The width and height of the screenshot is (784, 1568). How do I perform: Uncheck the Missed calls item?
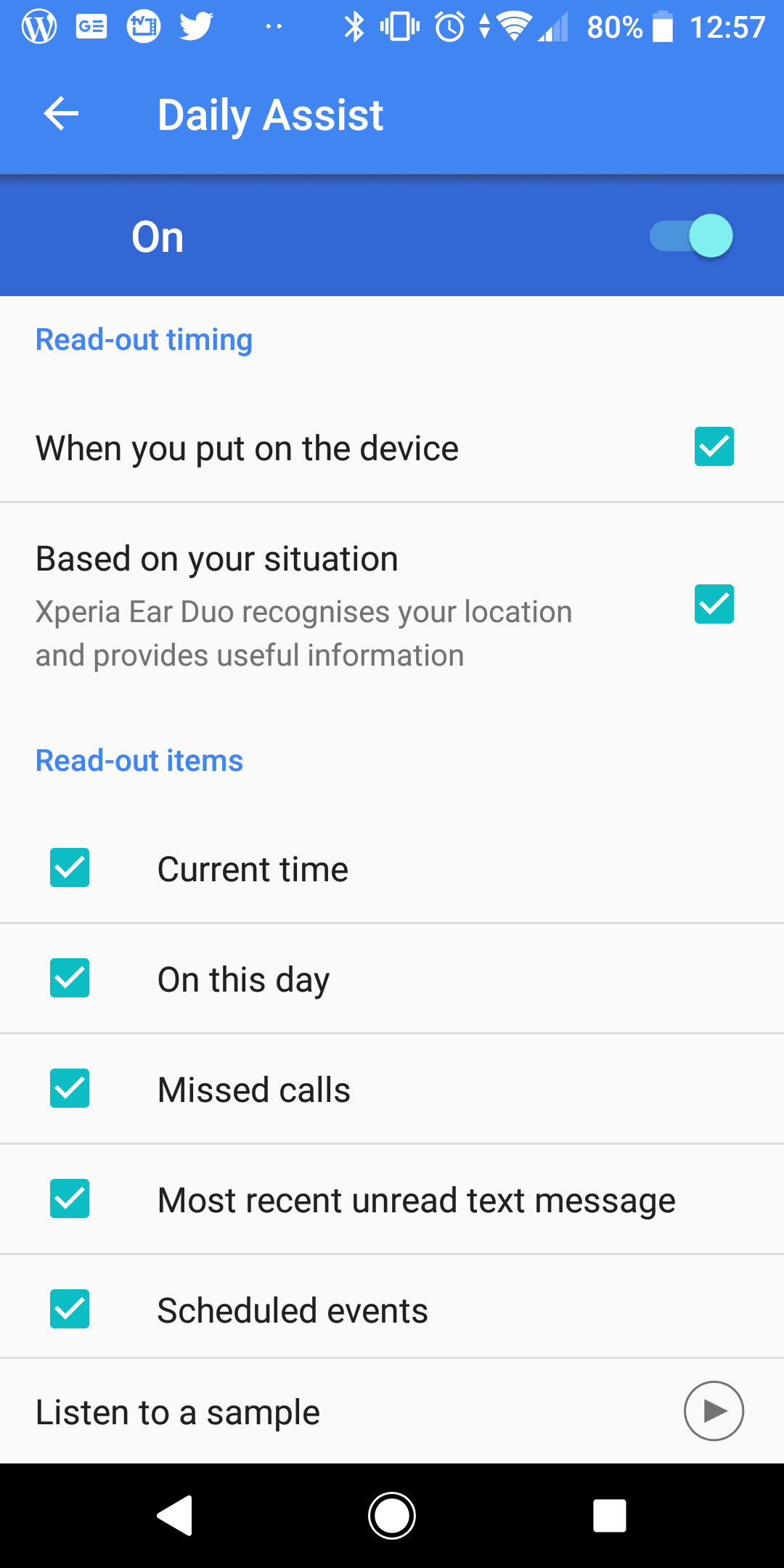tap(70, 1088)
